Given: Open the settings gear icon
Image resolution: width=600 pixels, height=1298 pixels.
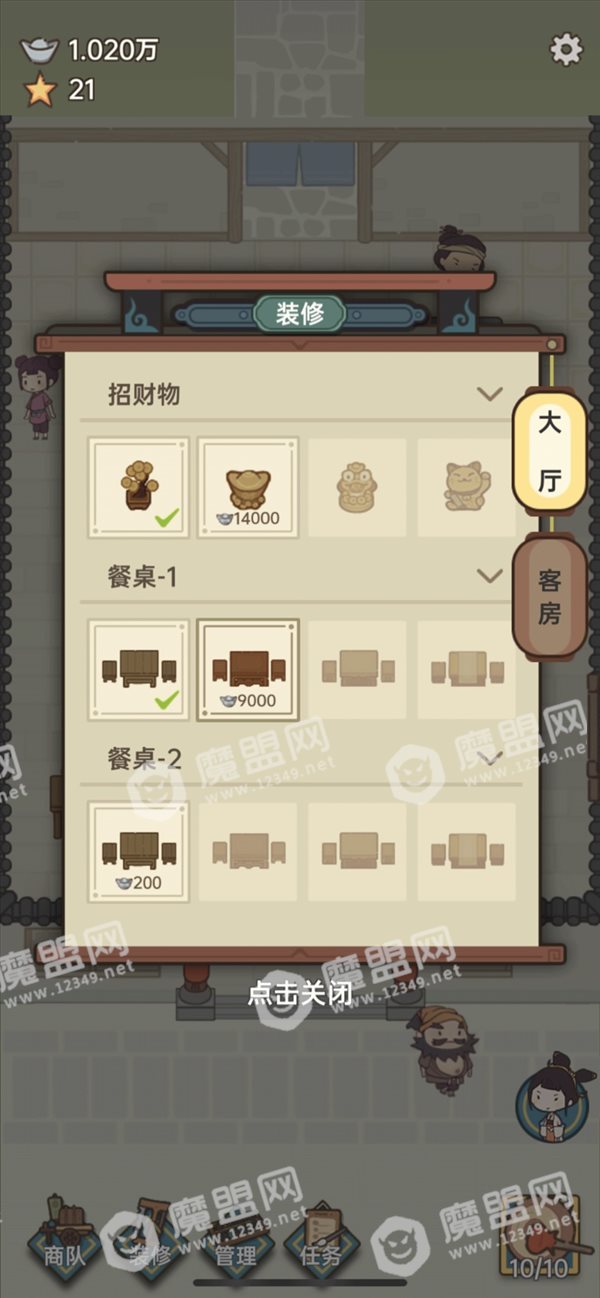Looking at the screenshot, I should point(566,49).
